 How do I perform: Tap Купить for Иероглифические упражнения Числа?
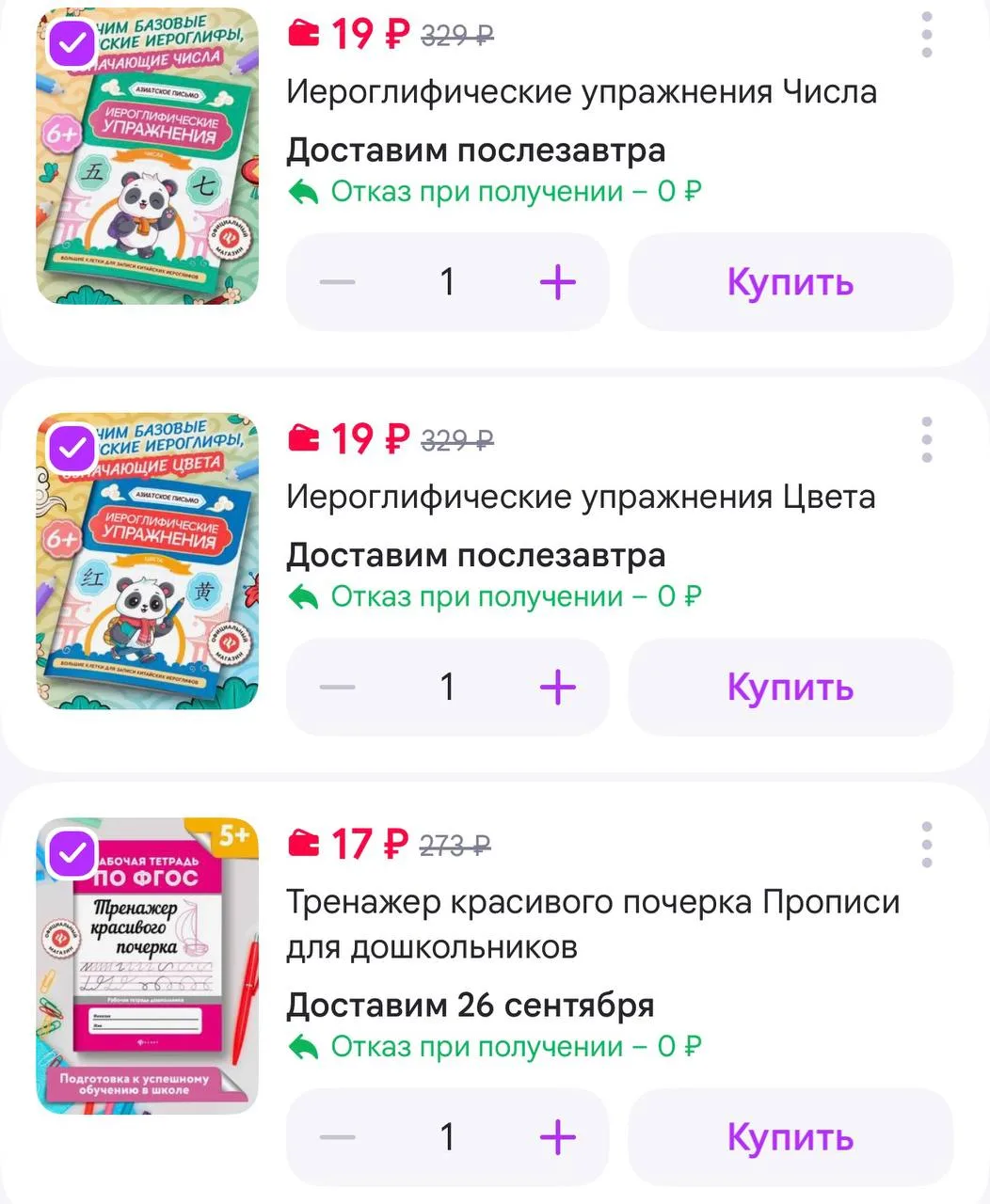click(790, 282)
